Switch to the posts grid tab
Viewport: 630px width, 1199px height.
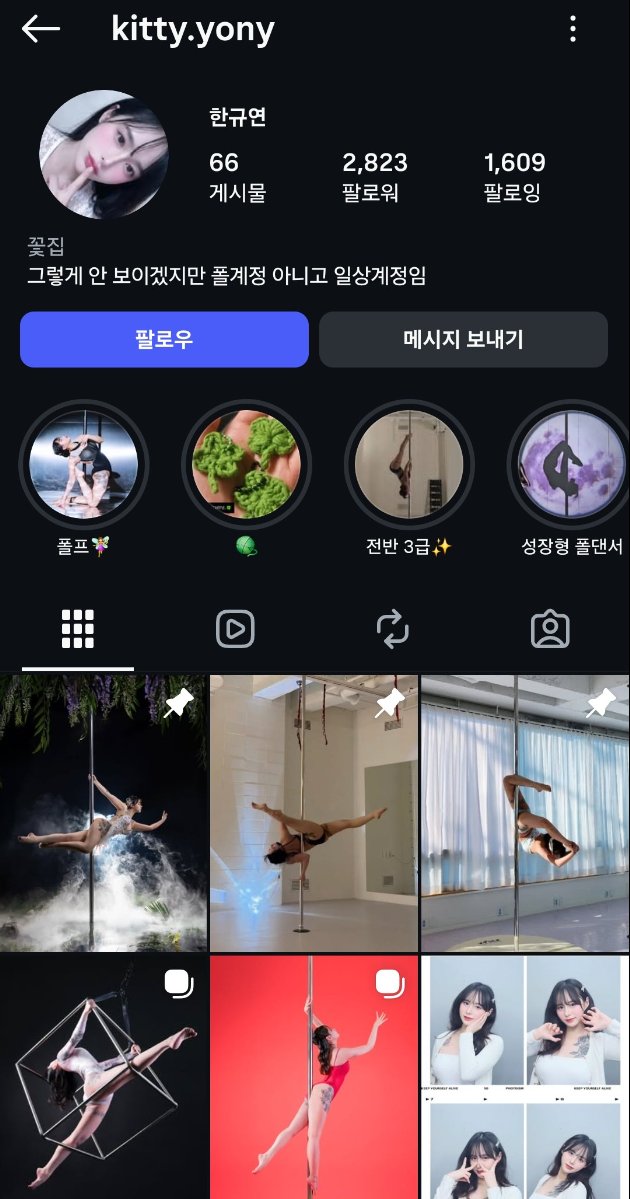pos(77,629)
